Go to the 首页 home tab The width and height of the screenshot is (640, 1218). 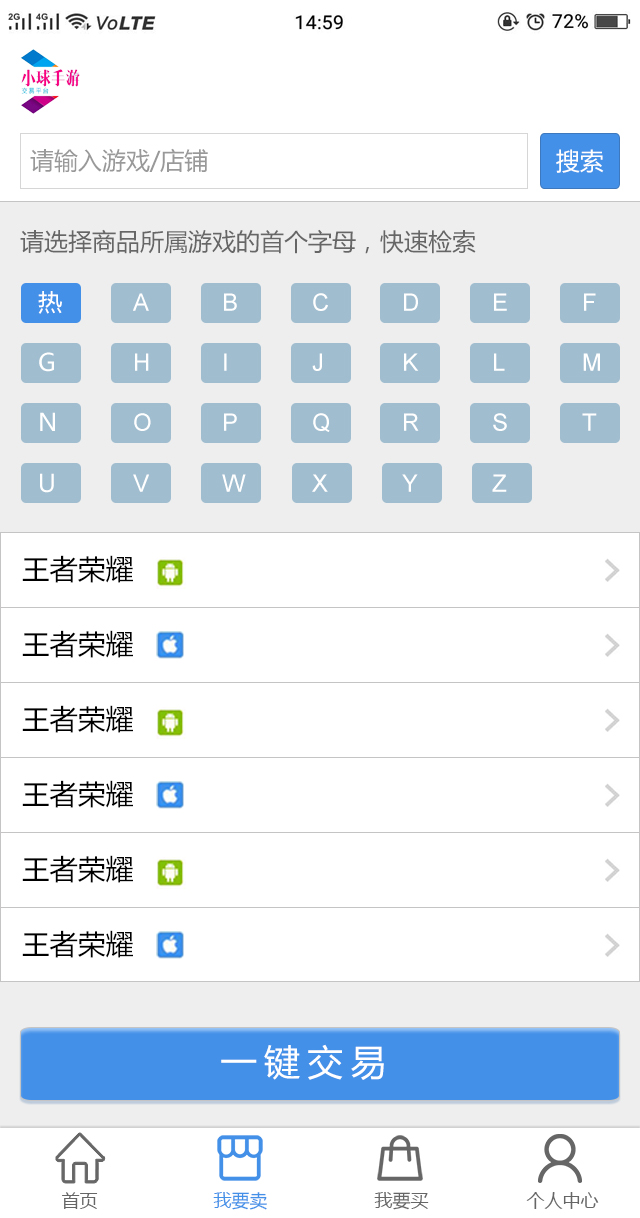point(80,1172)
